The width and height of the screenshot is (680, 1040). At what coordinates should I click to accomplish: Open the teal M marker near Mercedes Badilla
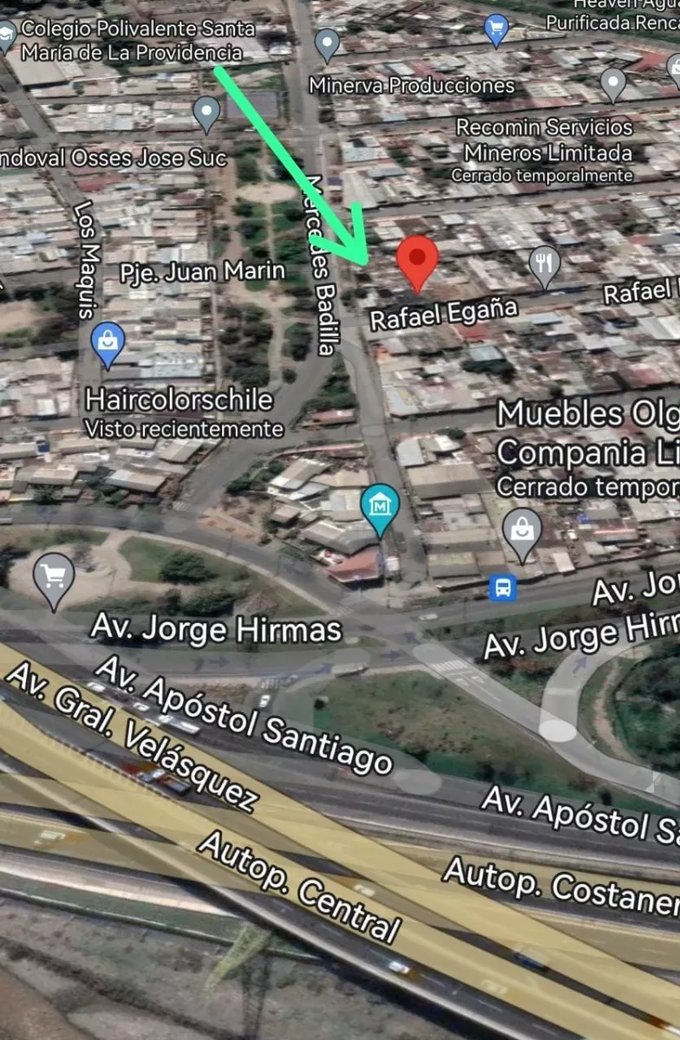pos(380,507)
